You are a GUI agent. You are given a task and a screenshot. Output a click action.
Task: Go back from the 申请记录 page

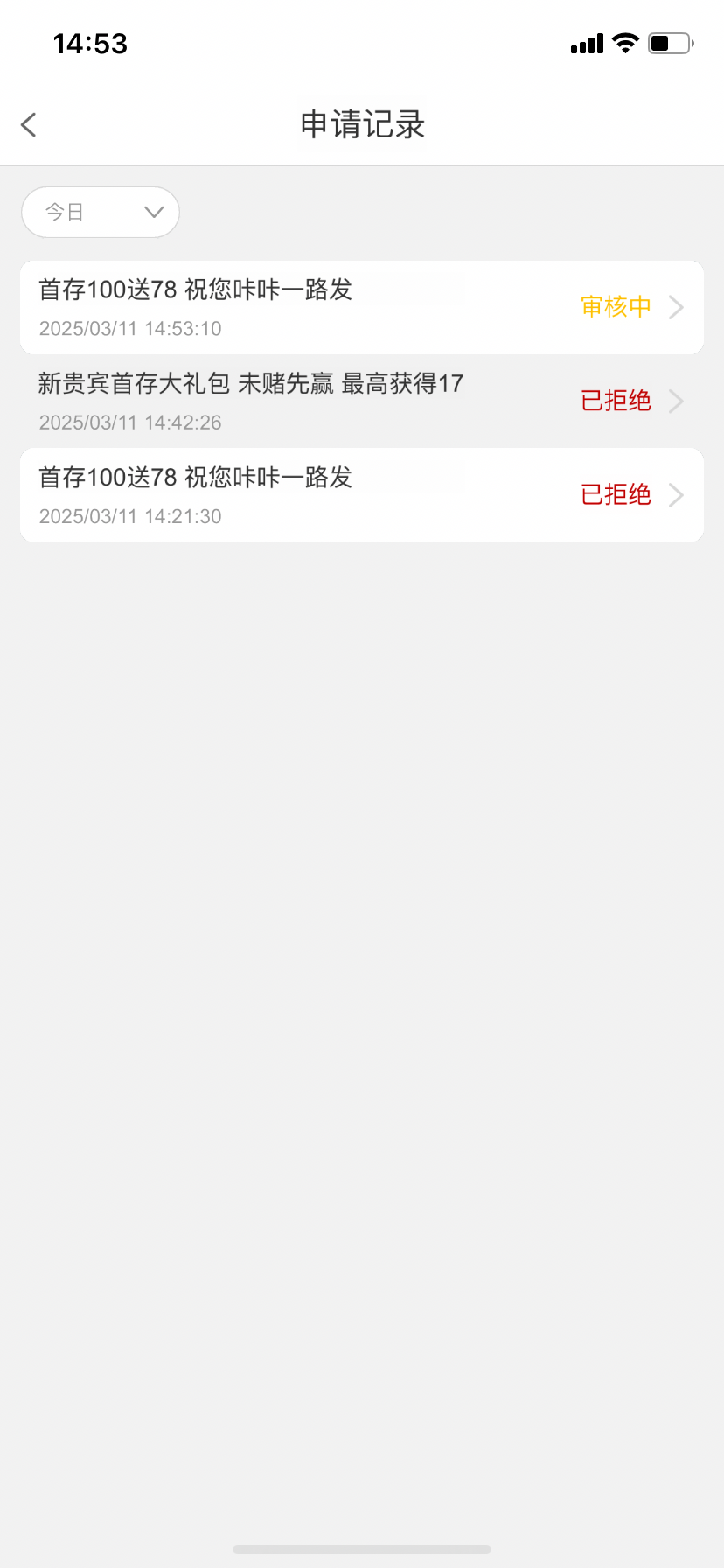coord(29,124)
